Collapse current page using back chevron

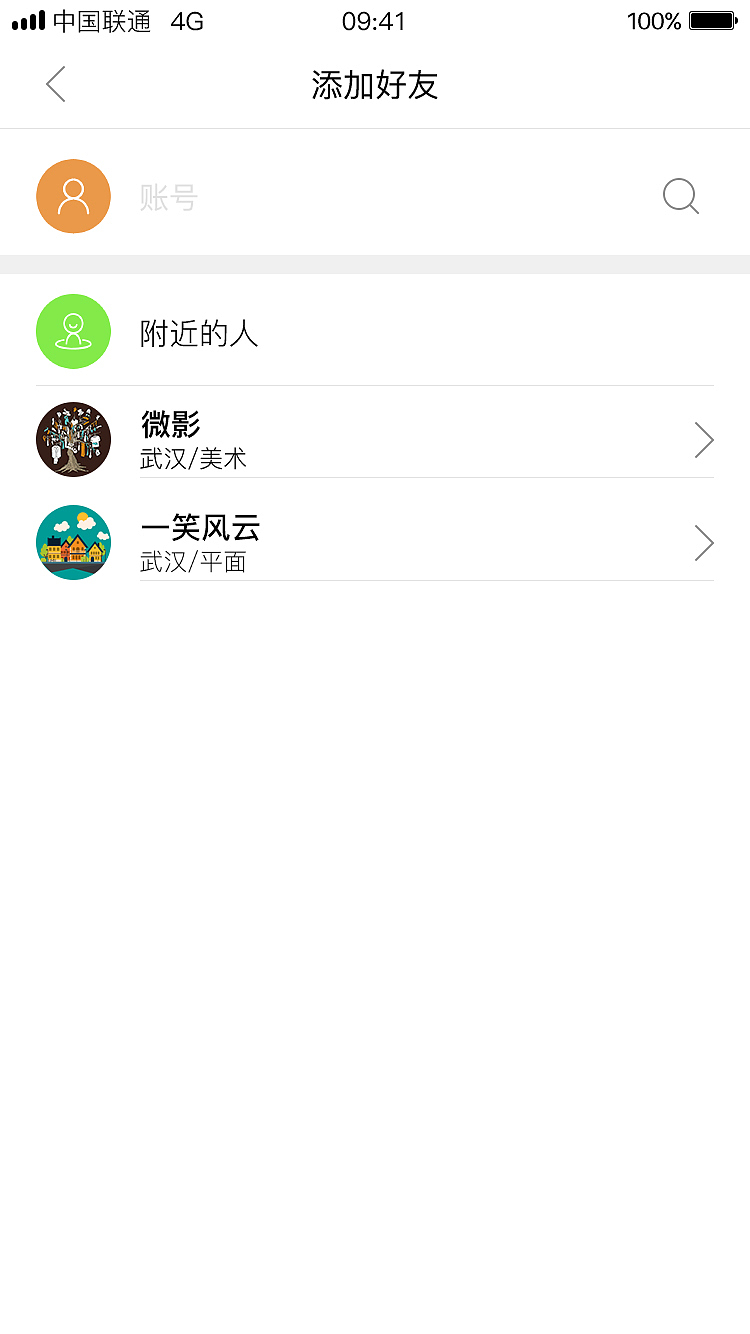coord(56,85)
